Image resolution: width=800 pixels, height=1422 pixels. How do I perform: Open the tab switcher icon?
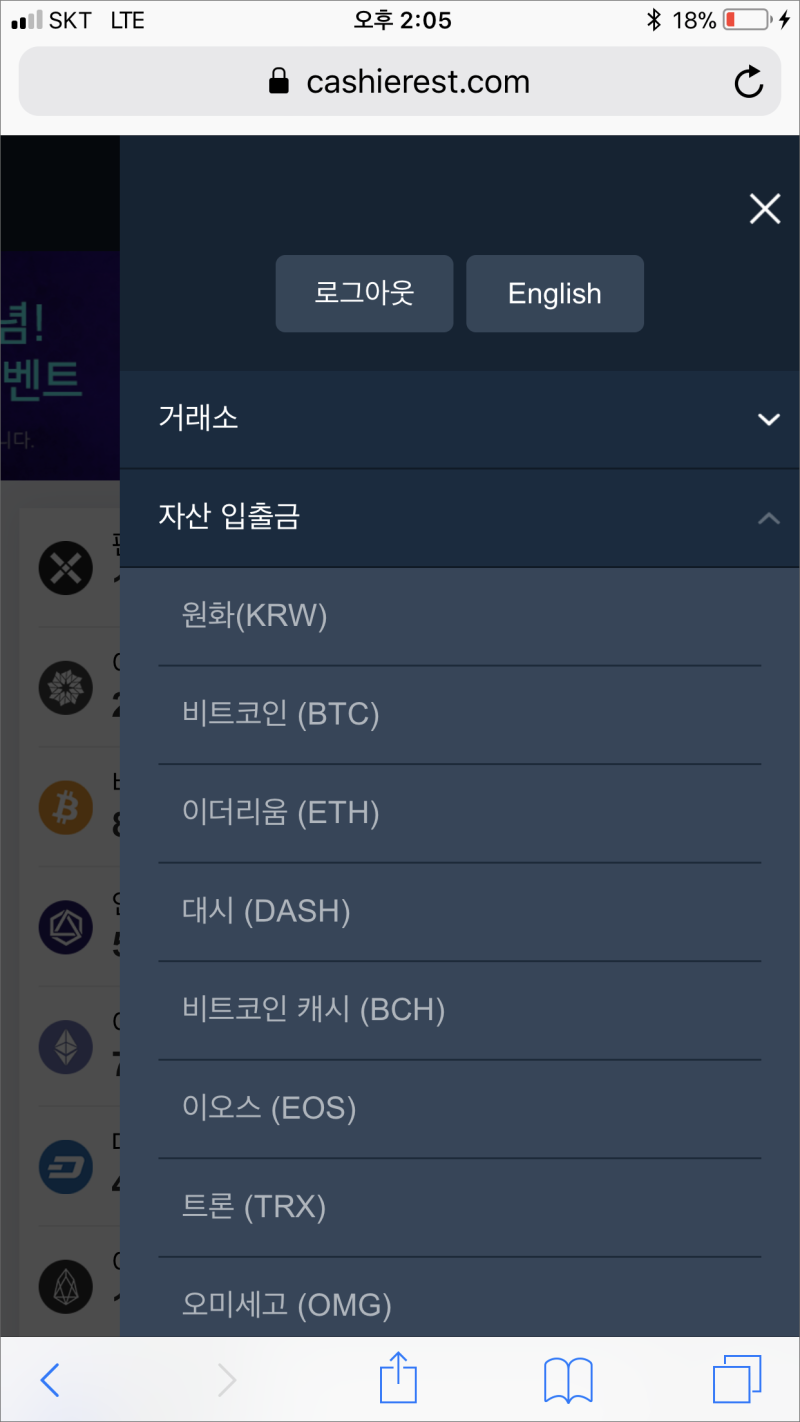736,1378
